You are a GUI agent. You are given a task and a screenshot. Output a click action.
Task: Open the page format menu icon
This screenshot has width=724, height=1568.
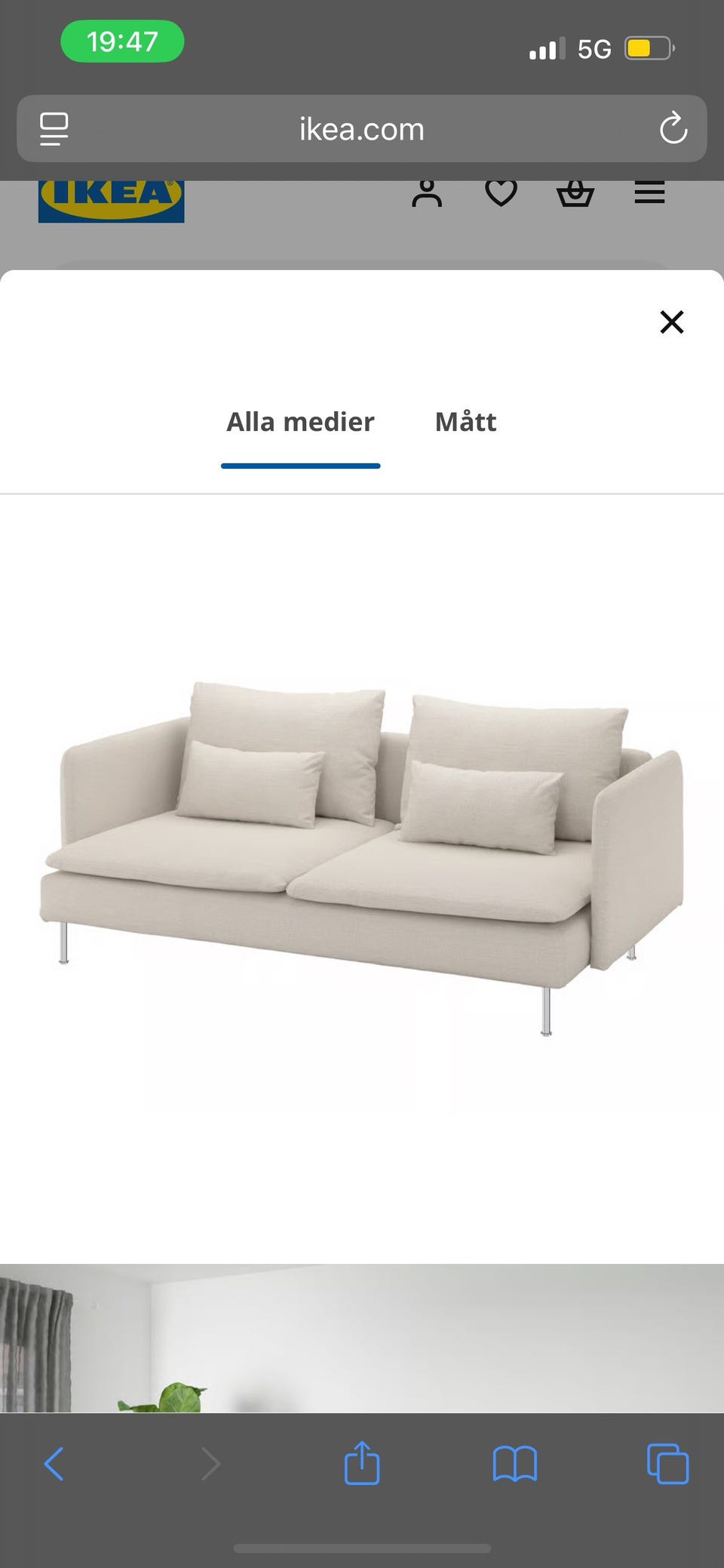pyautogui.click(x=54, y=129)
